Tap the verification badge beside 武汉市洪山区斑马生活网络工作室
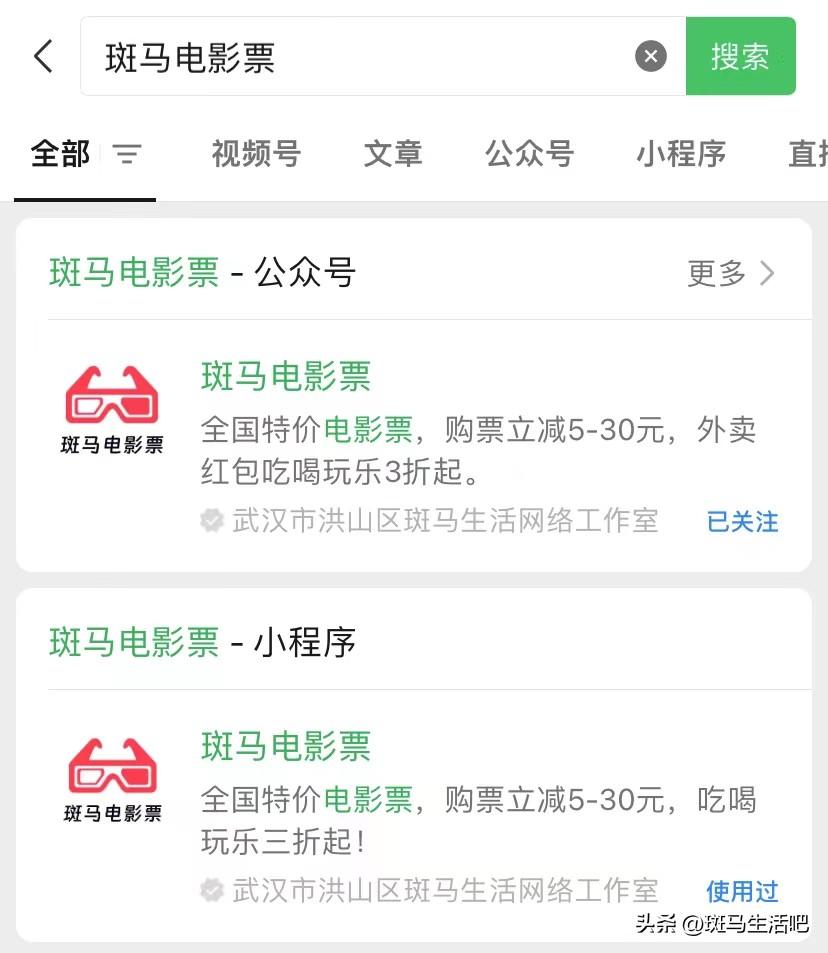 (211, 521)
